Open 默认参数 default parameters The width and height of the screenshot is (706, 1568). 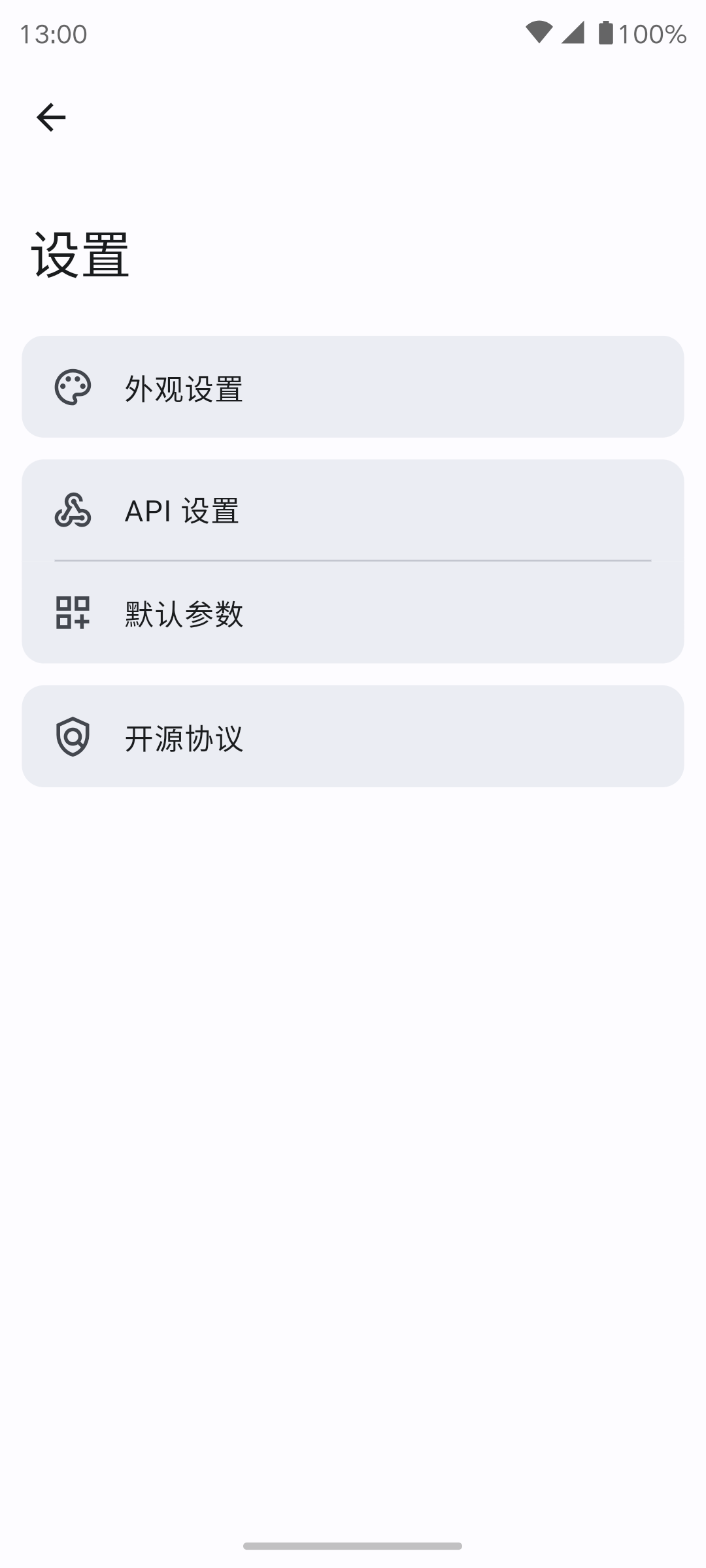[353, 613]
